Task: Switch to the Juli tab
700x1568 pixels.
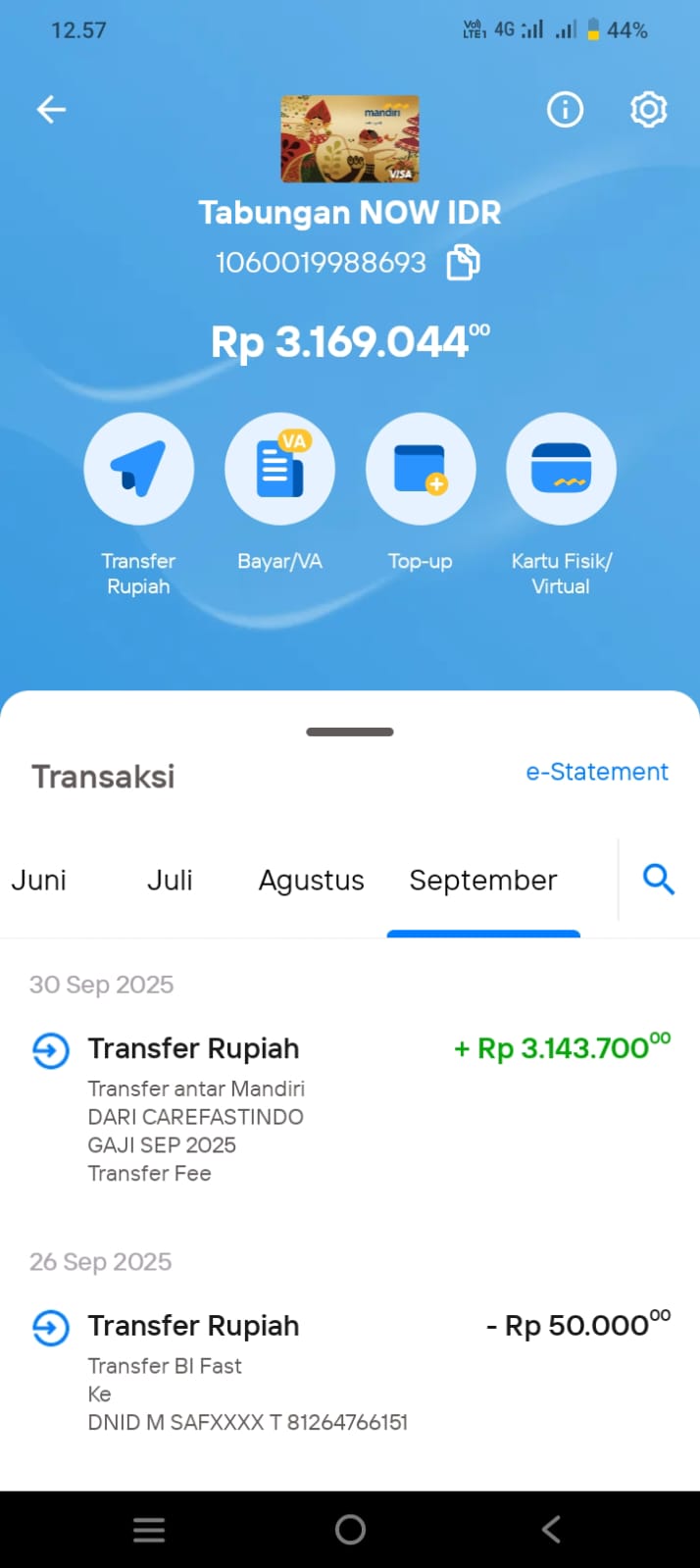Action: pyautogui.click(x=170, y=881)
